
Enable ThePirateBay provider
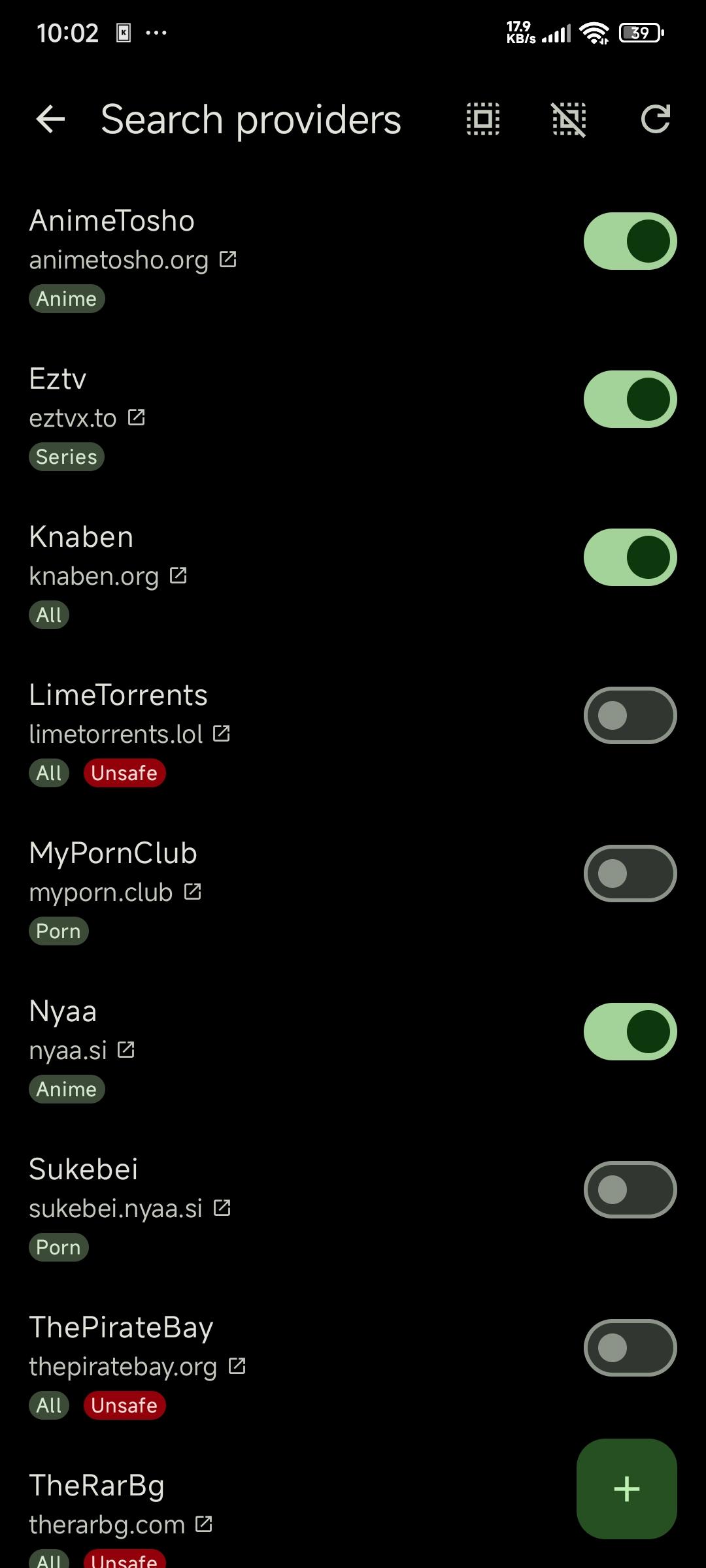pos(630,1348)
